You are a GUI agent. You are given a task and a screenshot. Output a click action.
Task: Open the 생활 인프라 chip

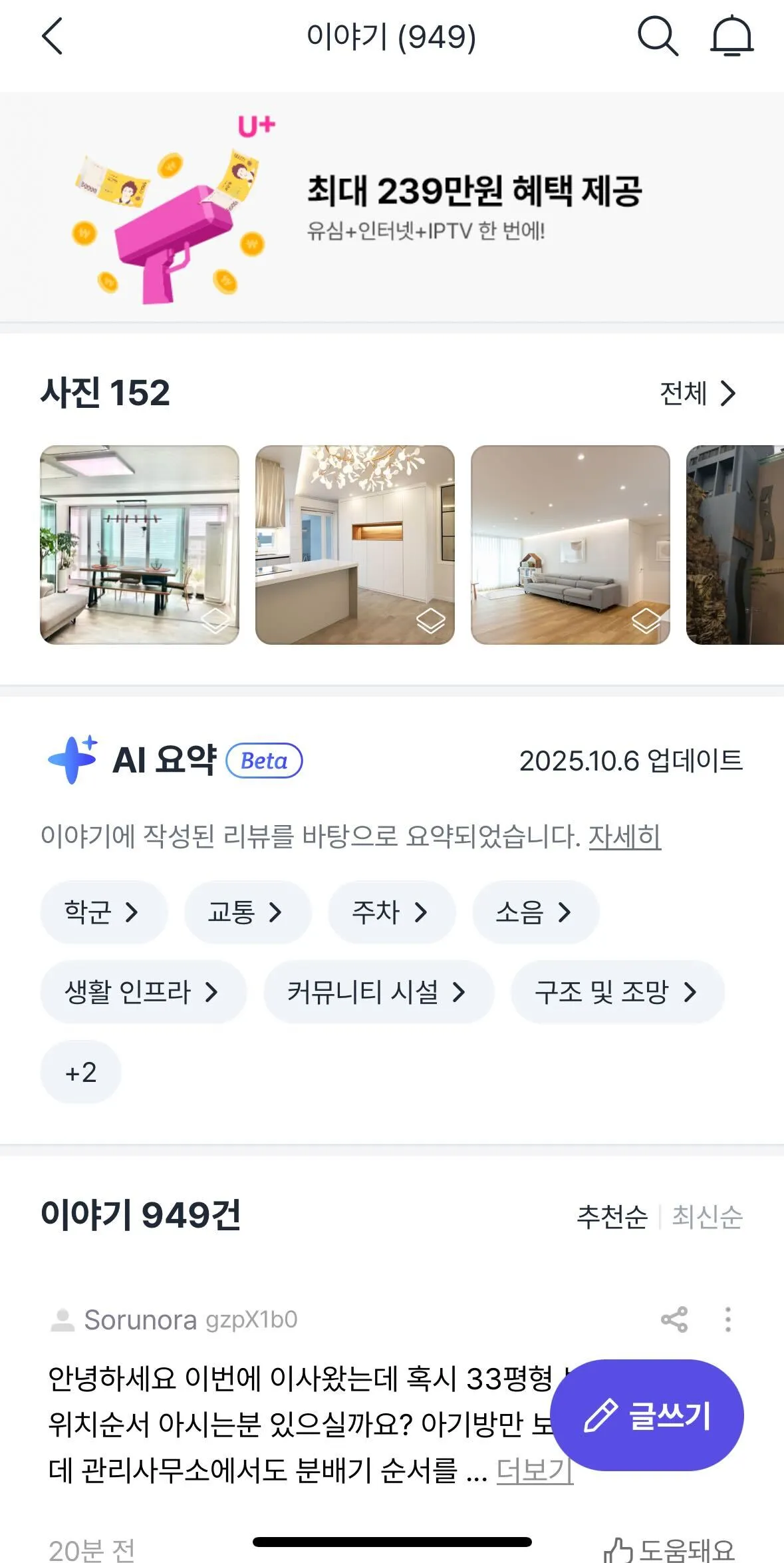click(143, 992)
